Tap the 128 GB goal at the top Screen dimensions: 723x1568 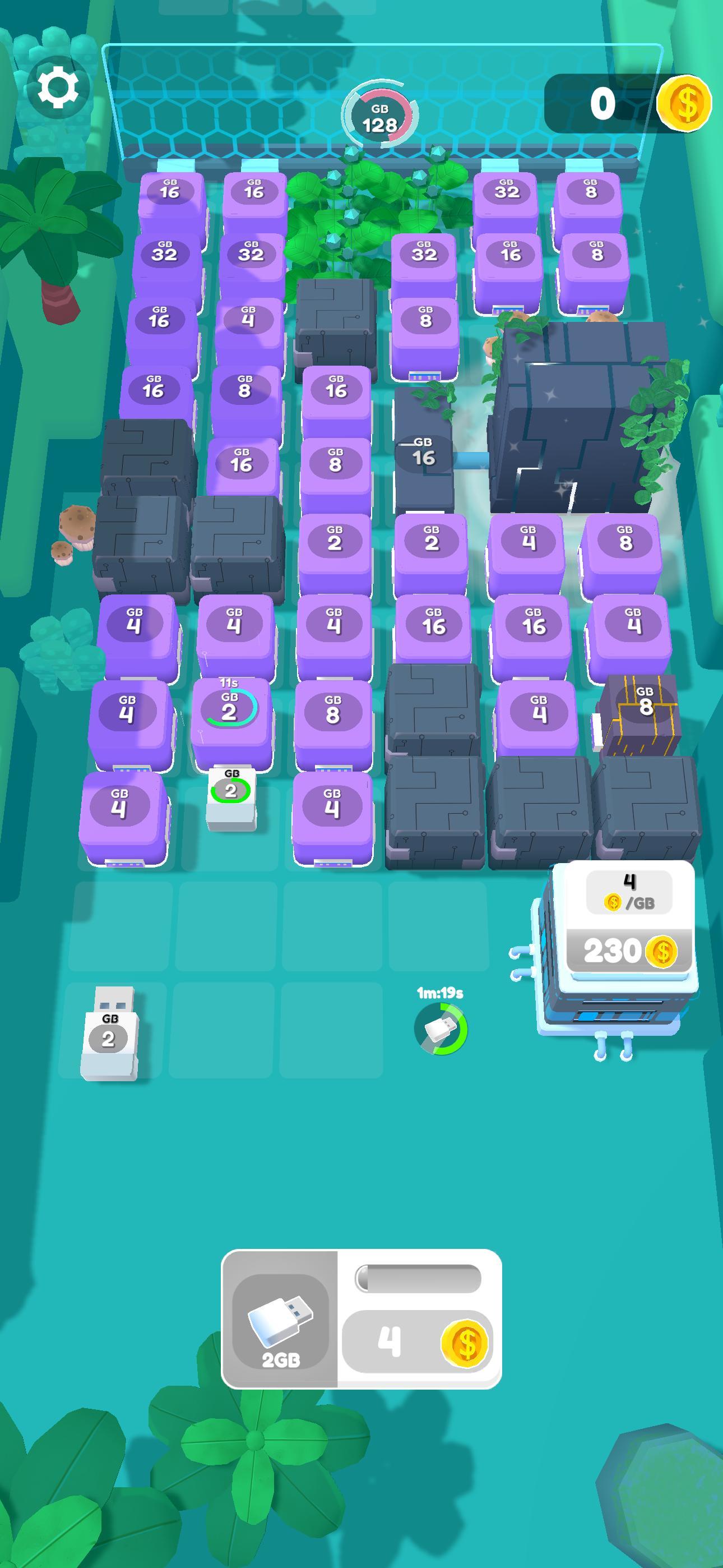[x=380, y=117]
